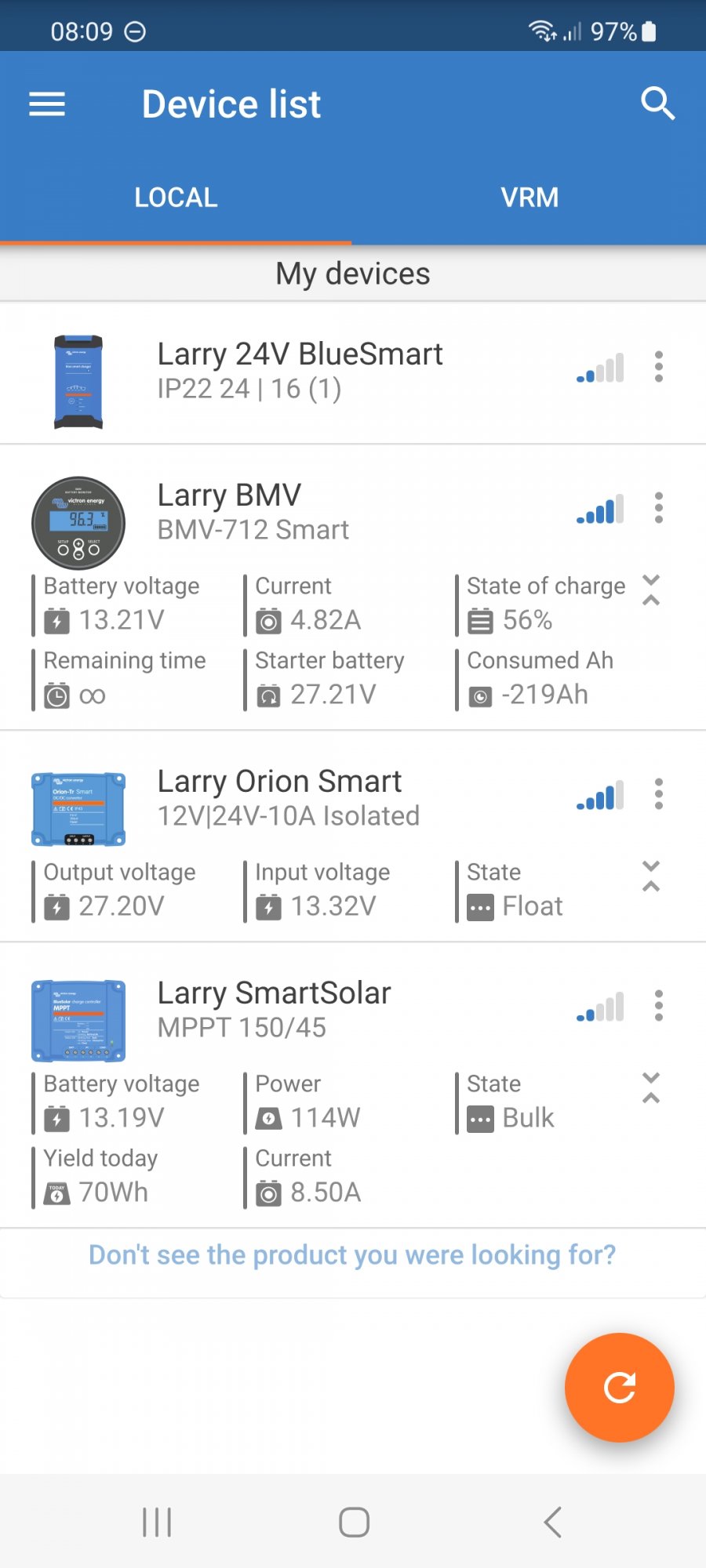Collapse the Larry BMV readings

651,590
